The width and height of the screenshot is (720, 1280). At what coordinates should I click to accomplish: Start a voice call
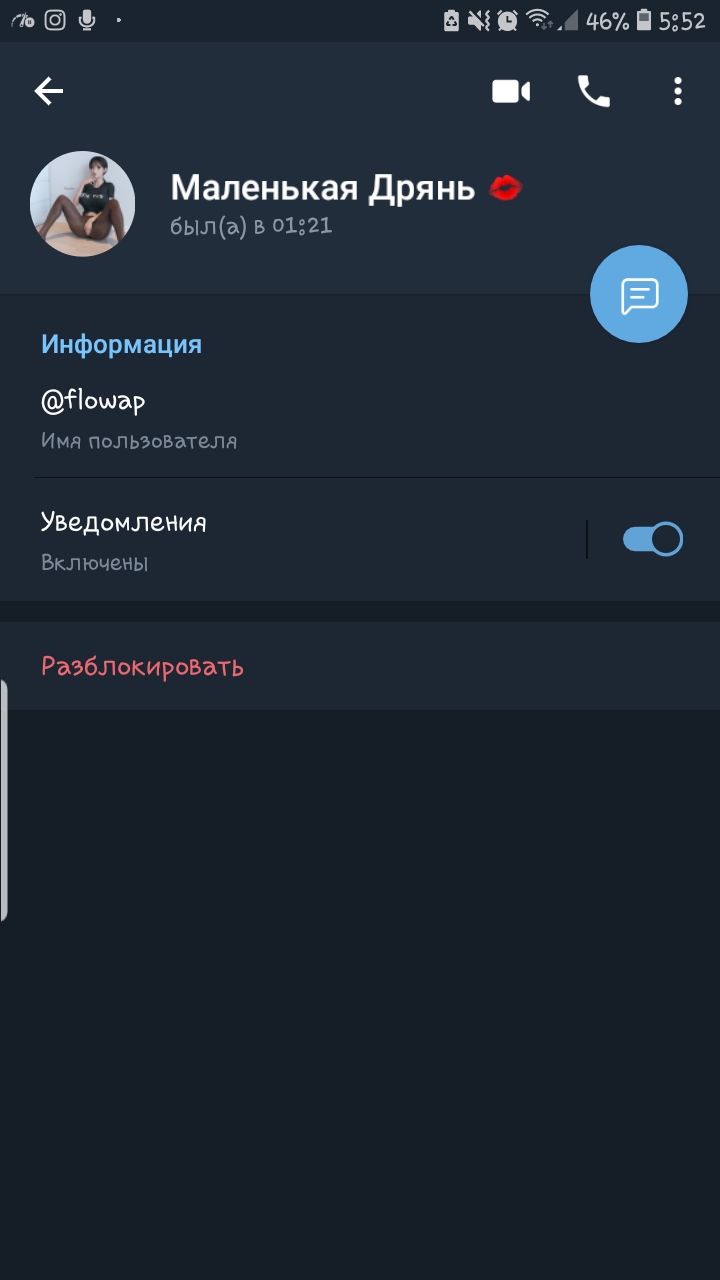593,92
